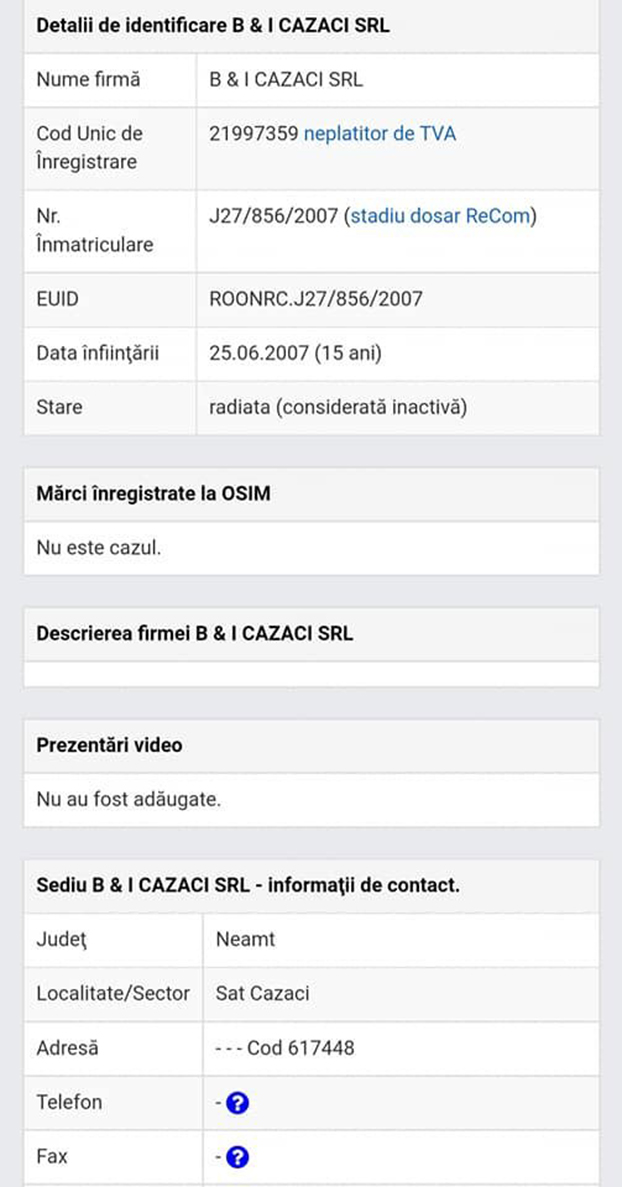Open the 'neplatitor de TVA' link
This screenshot has height=1187, width=622.
(379, 134)
